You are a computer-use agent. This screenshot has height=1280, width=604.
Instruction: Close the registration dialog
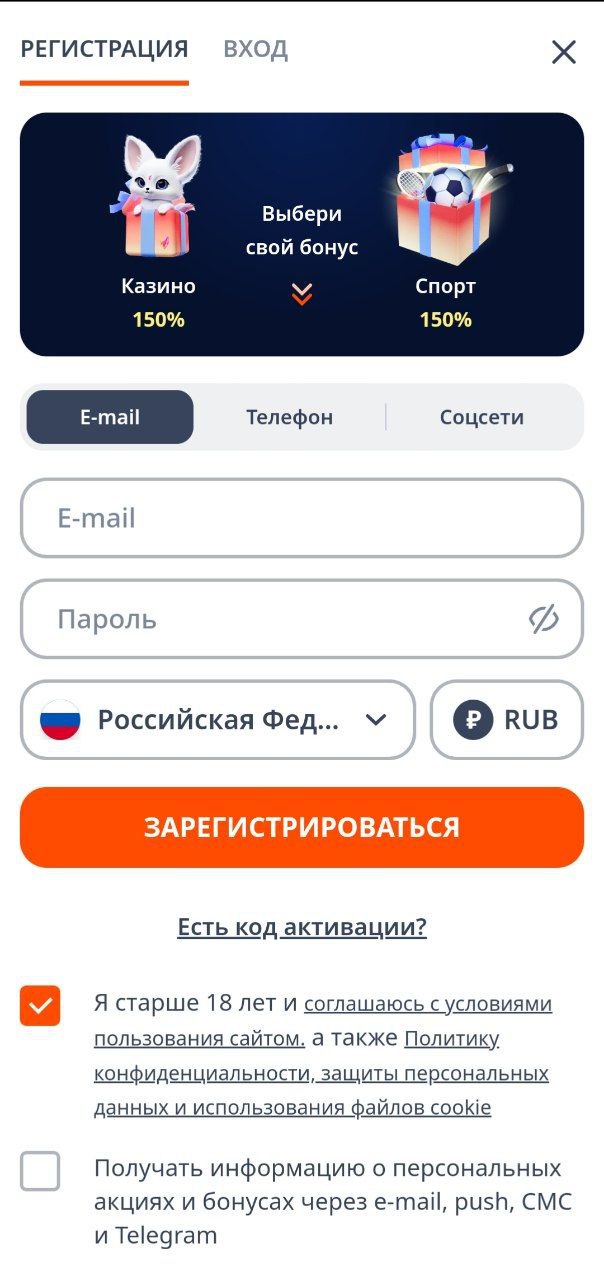564,52
